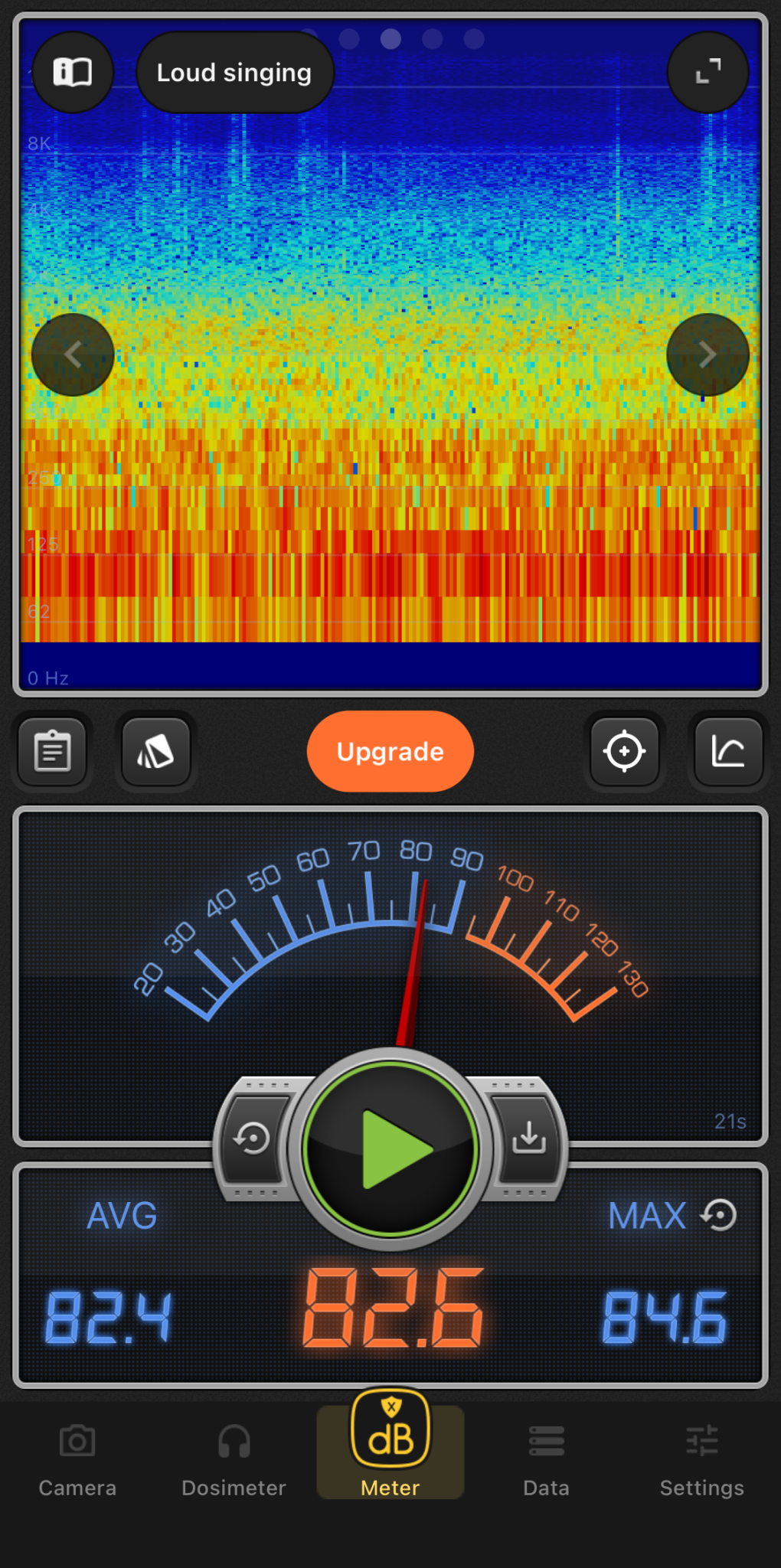The height and width of the screenshot is (1568, 781).
Task: Start the measurement with the play button
Action: (390, 1148)
